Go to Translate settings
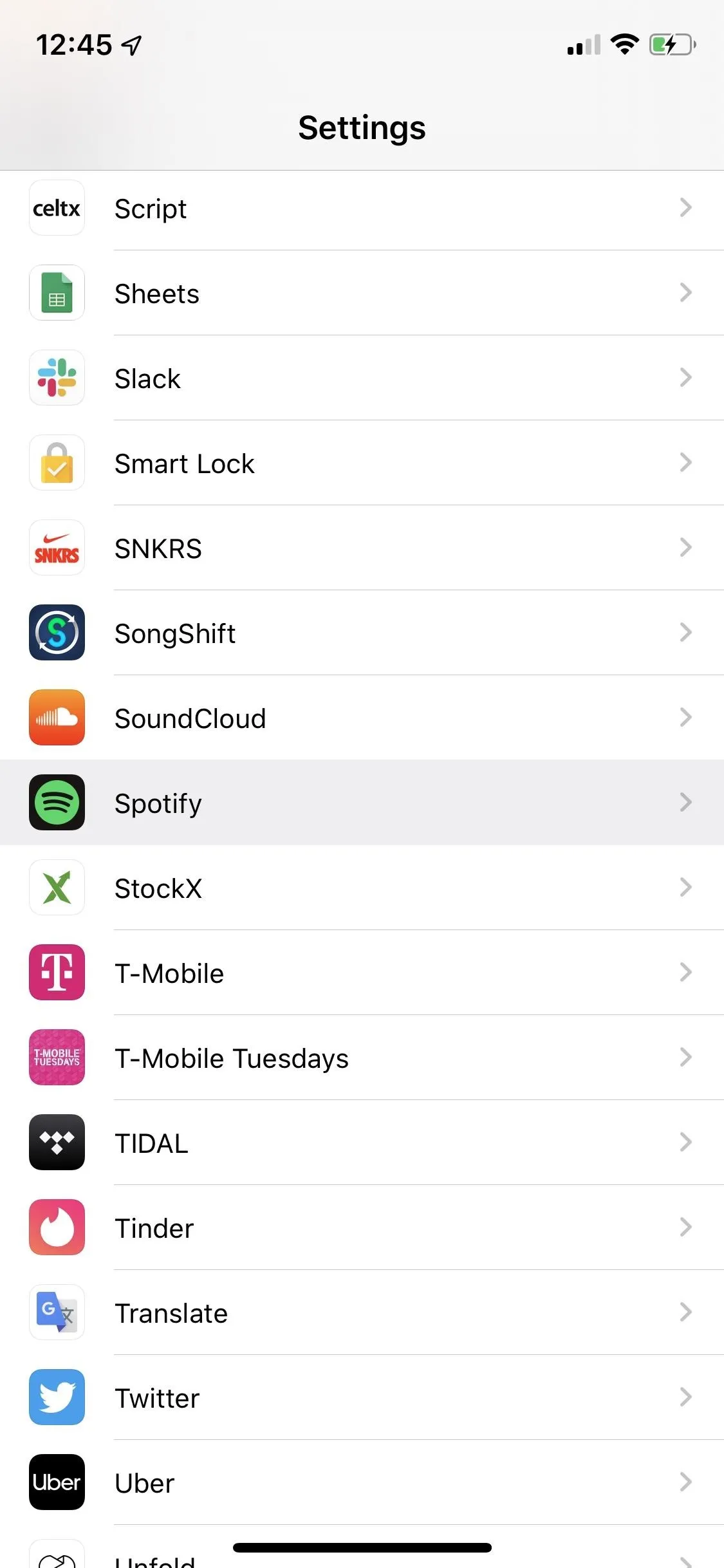Image resolution: width=724 pixels, height=1568 pixels. (362, 1312)
